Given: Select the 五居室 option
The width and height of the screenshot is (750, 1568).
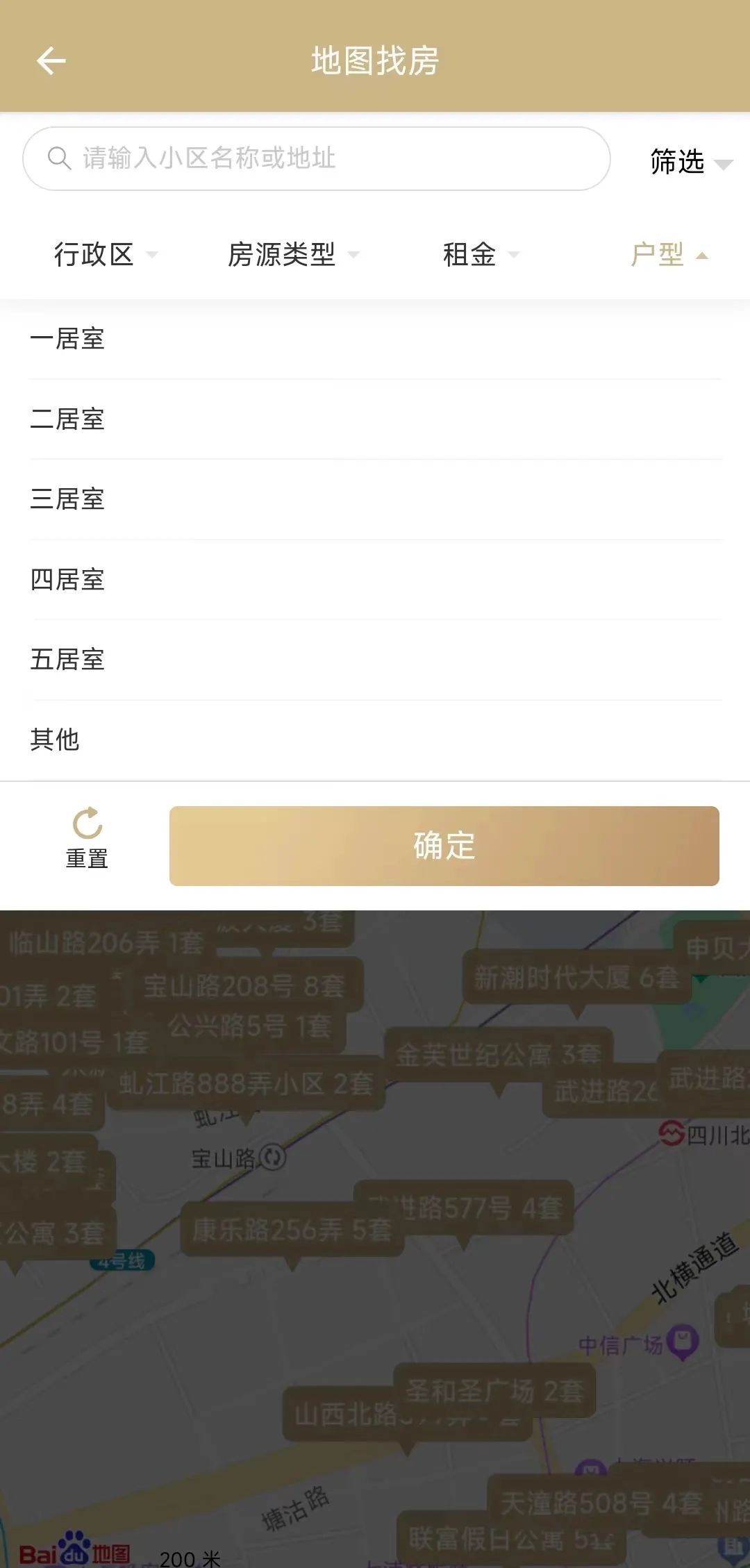Looking at the screenshot, I should click(x=375, y=660).
